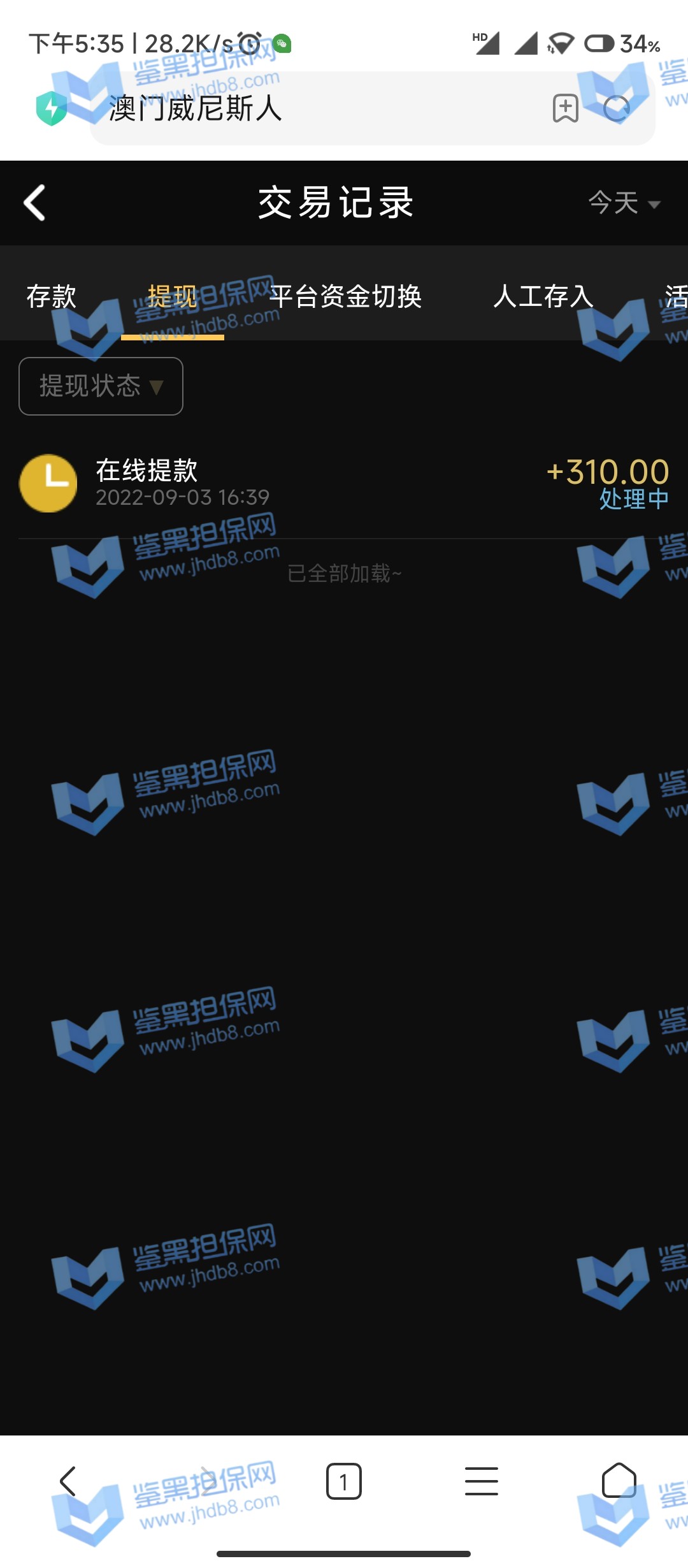Open the 在线提款 +310.00 record
The width and height of the screenshot is (688, 1568).
[x=344, y=483]
